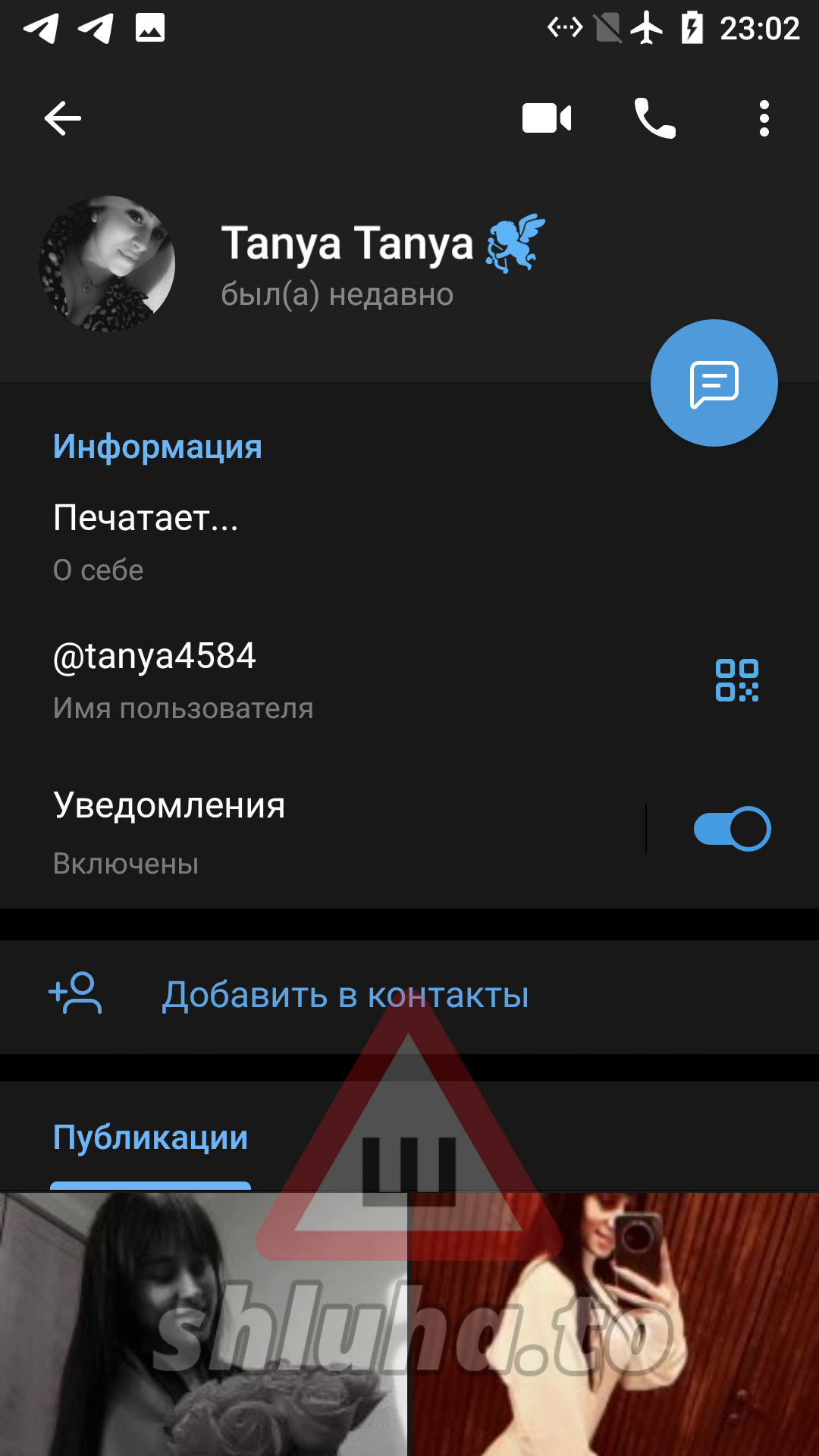
Task: Tap the 'О себе' bio row
Action: pos(303,540)
